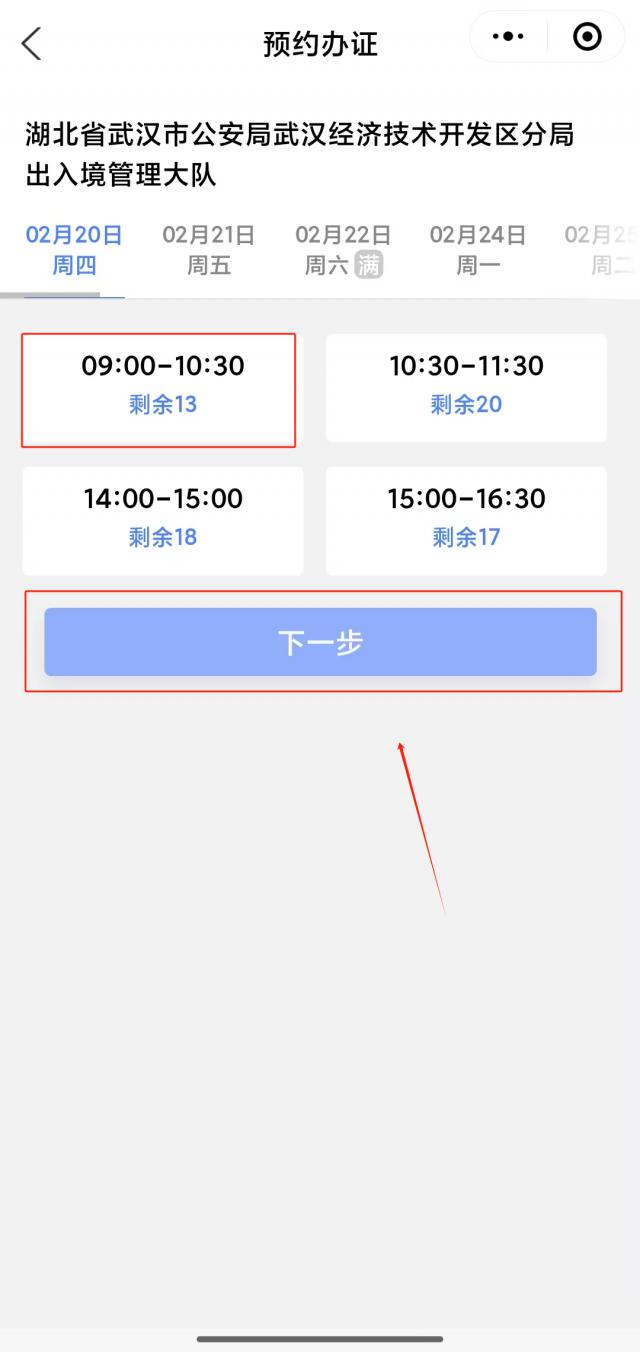This screenshot has width=640, height=1352.
Task: Close the mini program via target icon
Action: 587,37
